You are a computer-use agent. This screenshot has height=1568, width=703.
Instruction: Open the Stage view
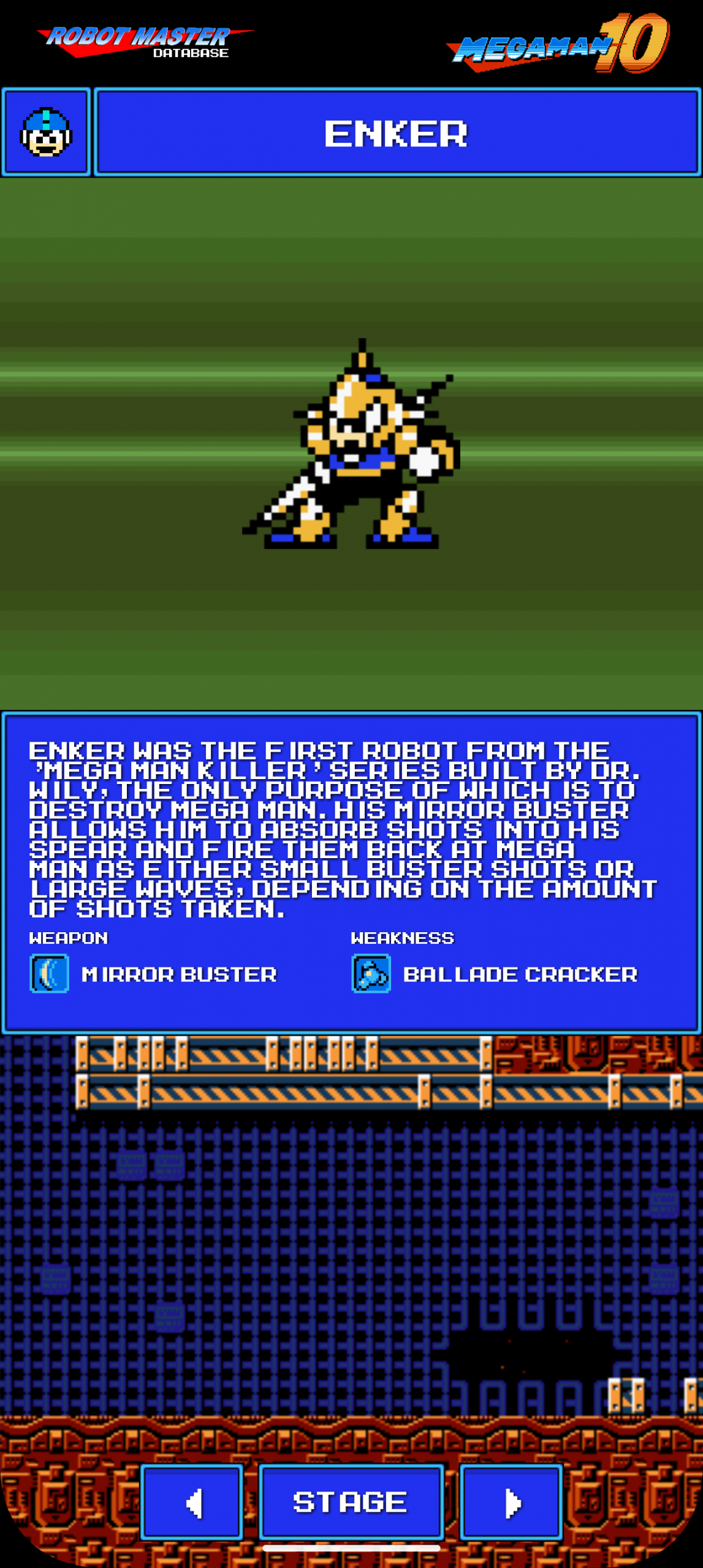pyautogui.click(x=351, y=1502)
